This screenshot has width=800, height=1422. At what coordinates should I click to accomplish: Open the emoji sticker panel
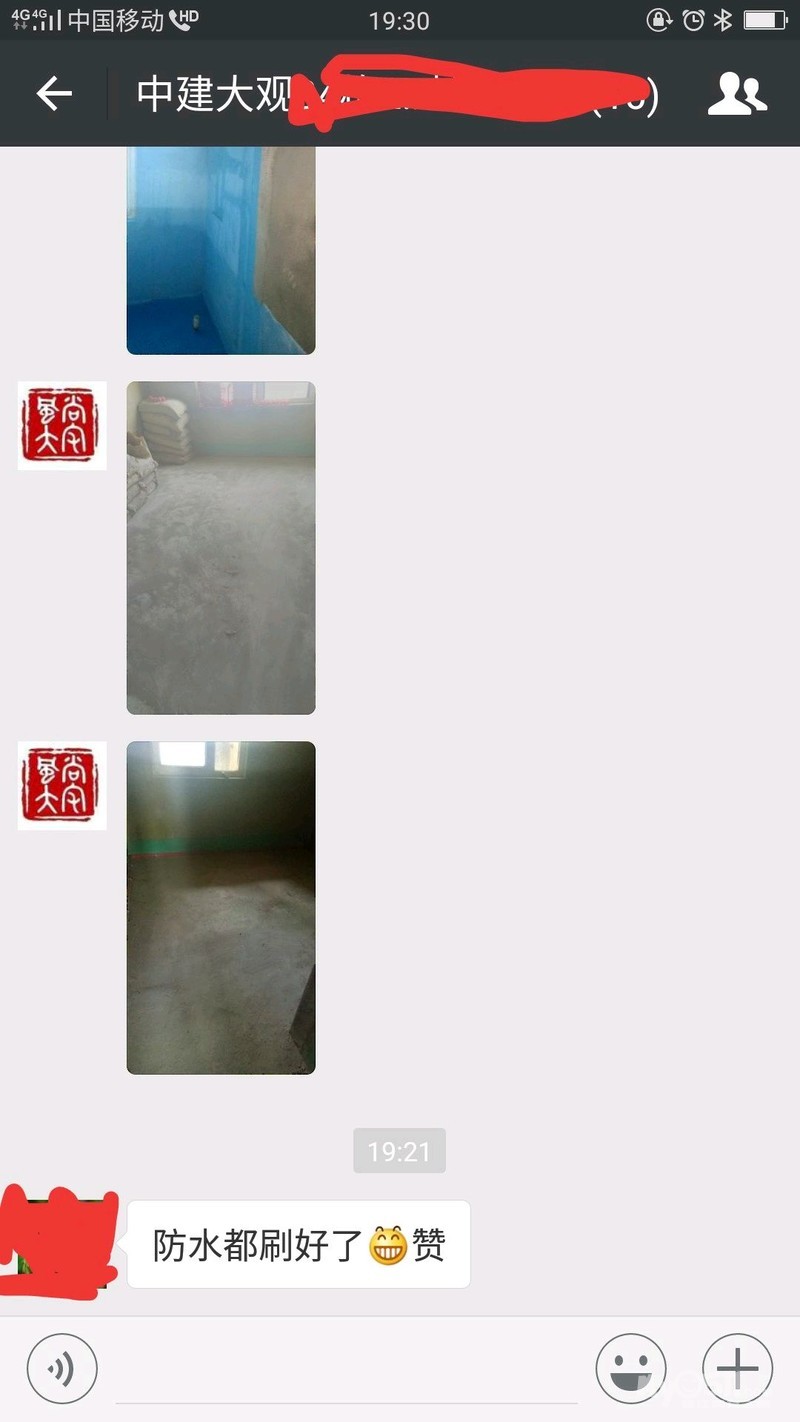[631, 1369]
